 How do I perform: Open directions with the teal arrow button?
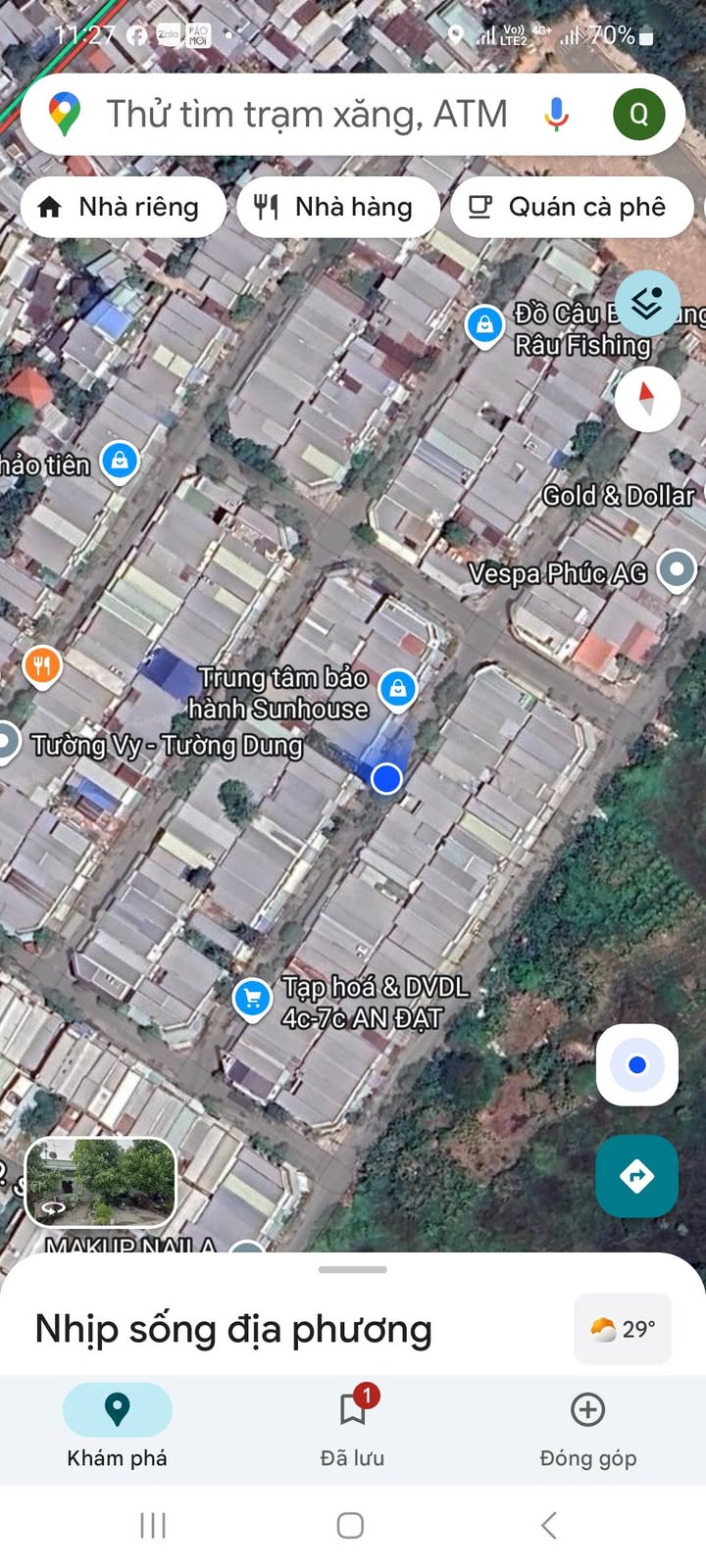[637, 1176]
